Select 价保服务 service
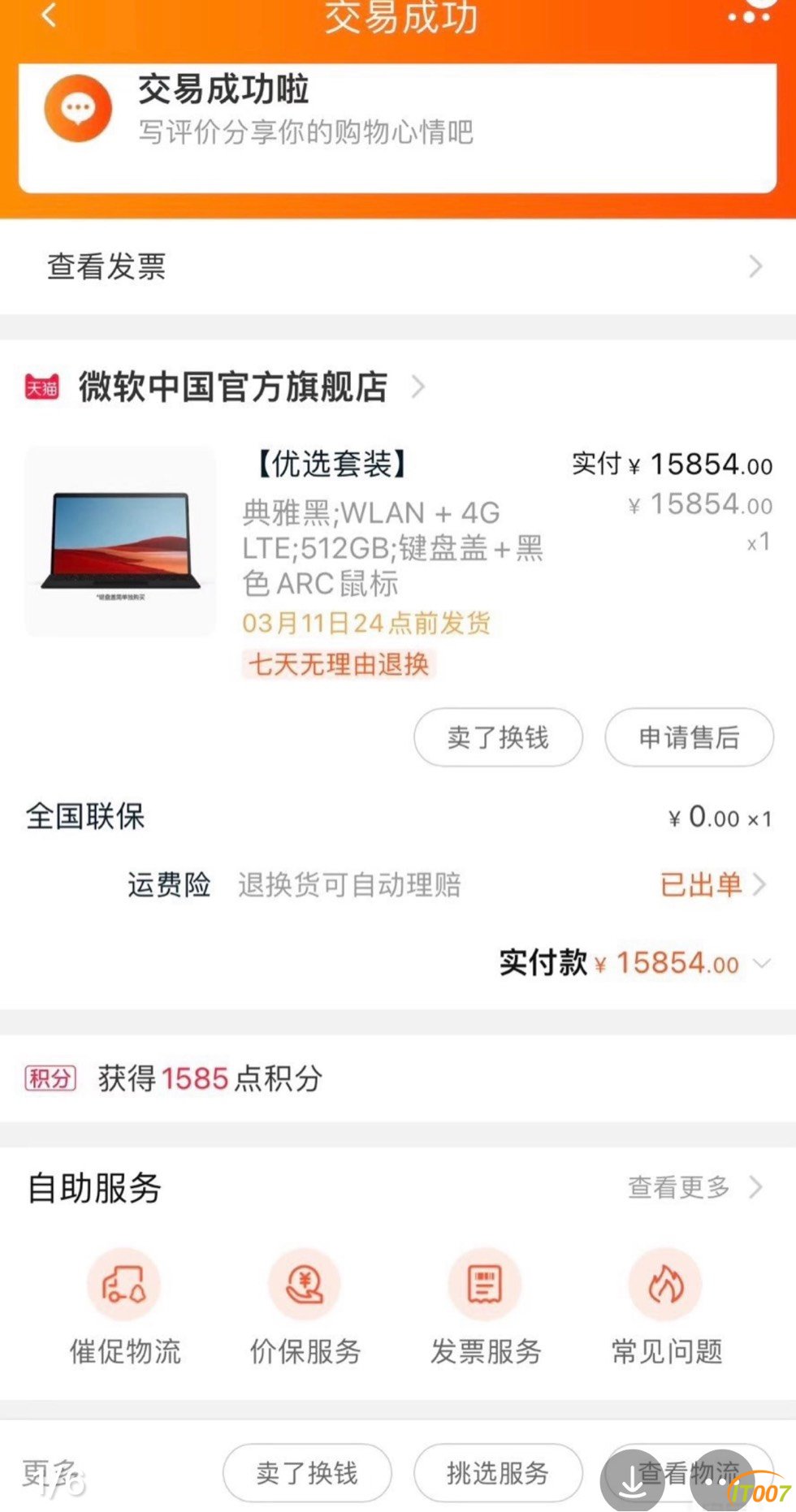 point(305,1309)
